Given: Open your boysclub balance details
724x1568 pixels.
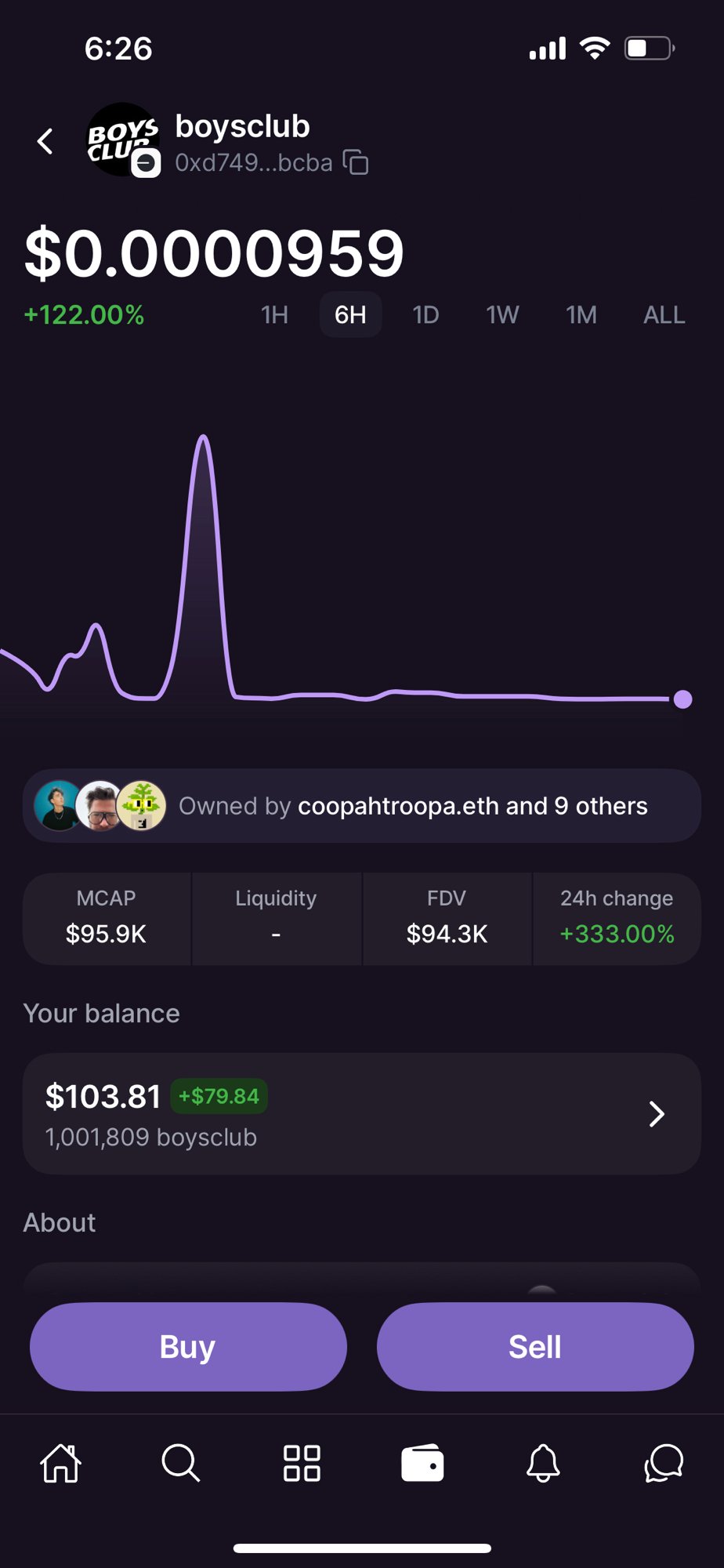Looking at the screenshot, I should [362, 1114].
